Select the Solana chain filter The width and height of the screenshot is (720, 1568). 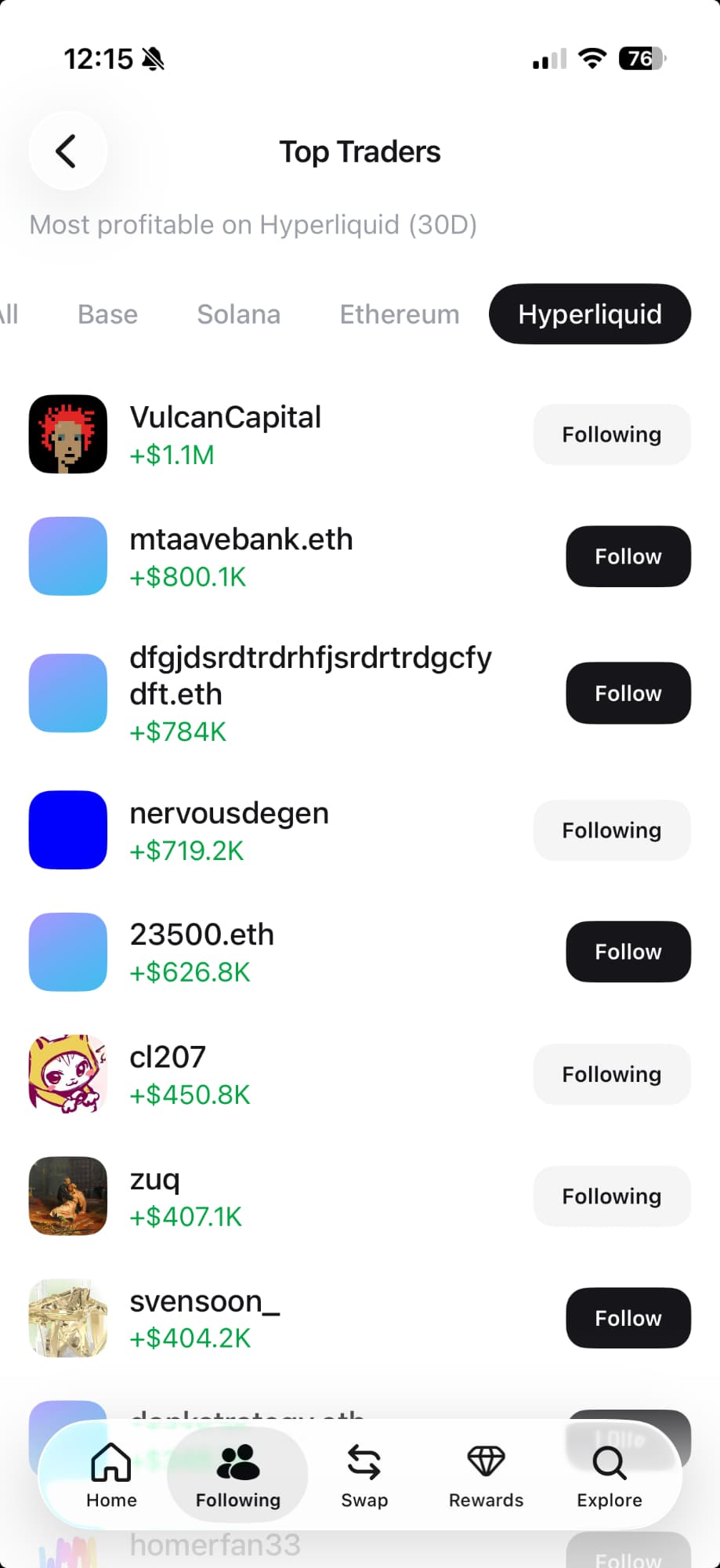pos(238,314)
